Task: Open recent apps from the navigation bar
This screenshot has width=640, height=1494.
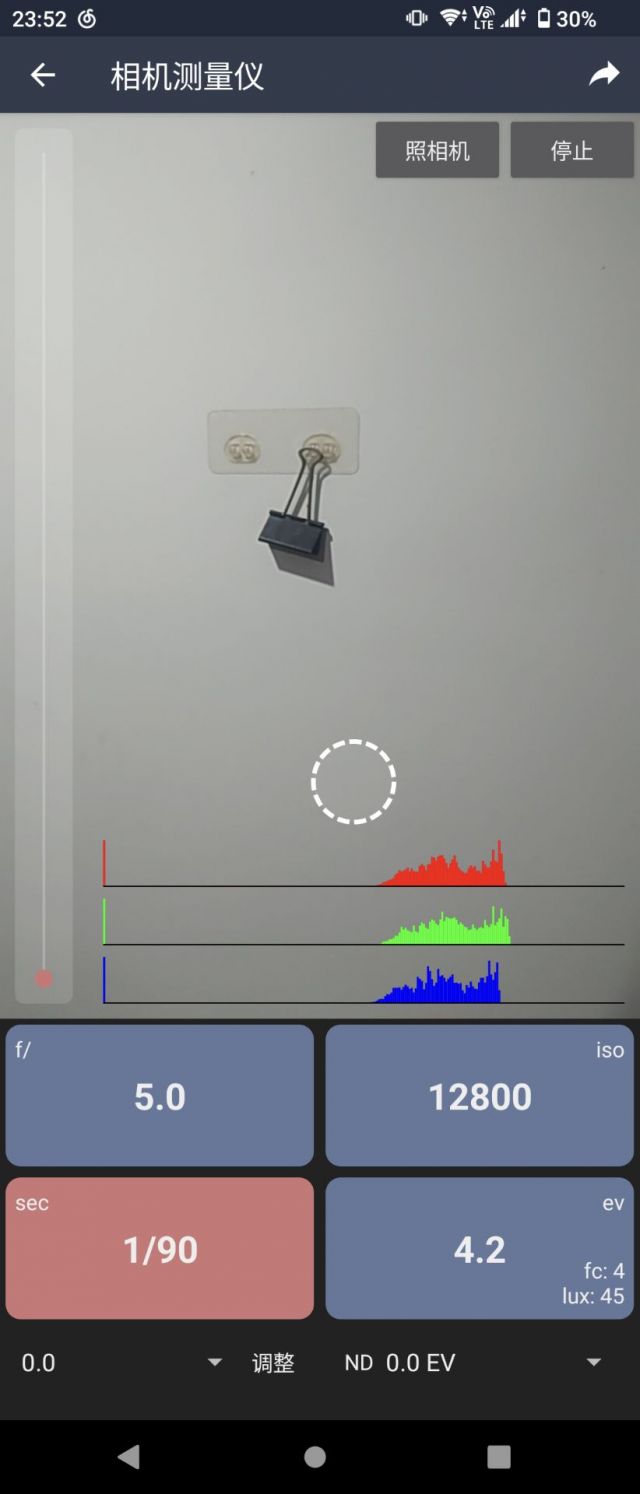Action: tap(498, 1456)
